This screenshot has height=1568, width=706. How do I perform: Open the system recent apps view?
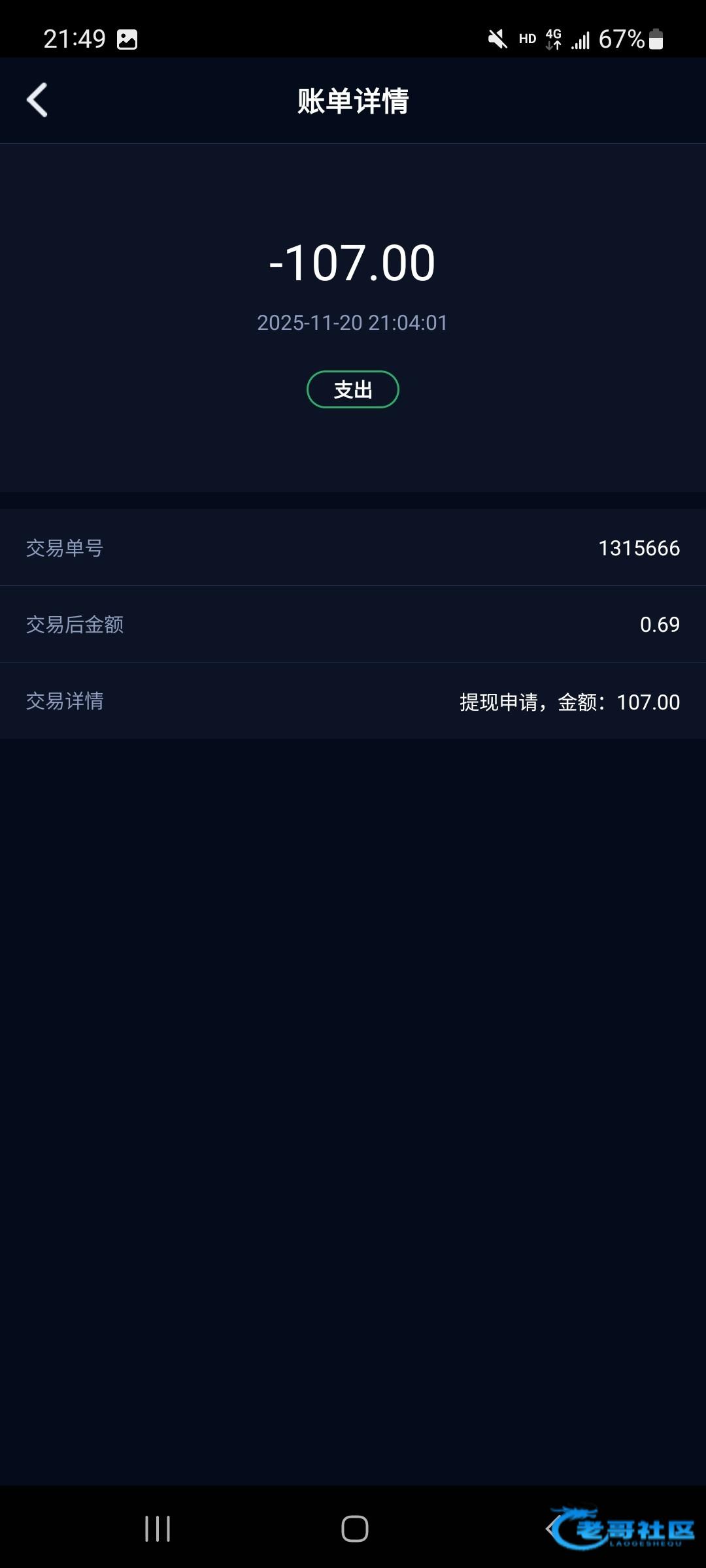(158, 1529)
